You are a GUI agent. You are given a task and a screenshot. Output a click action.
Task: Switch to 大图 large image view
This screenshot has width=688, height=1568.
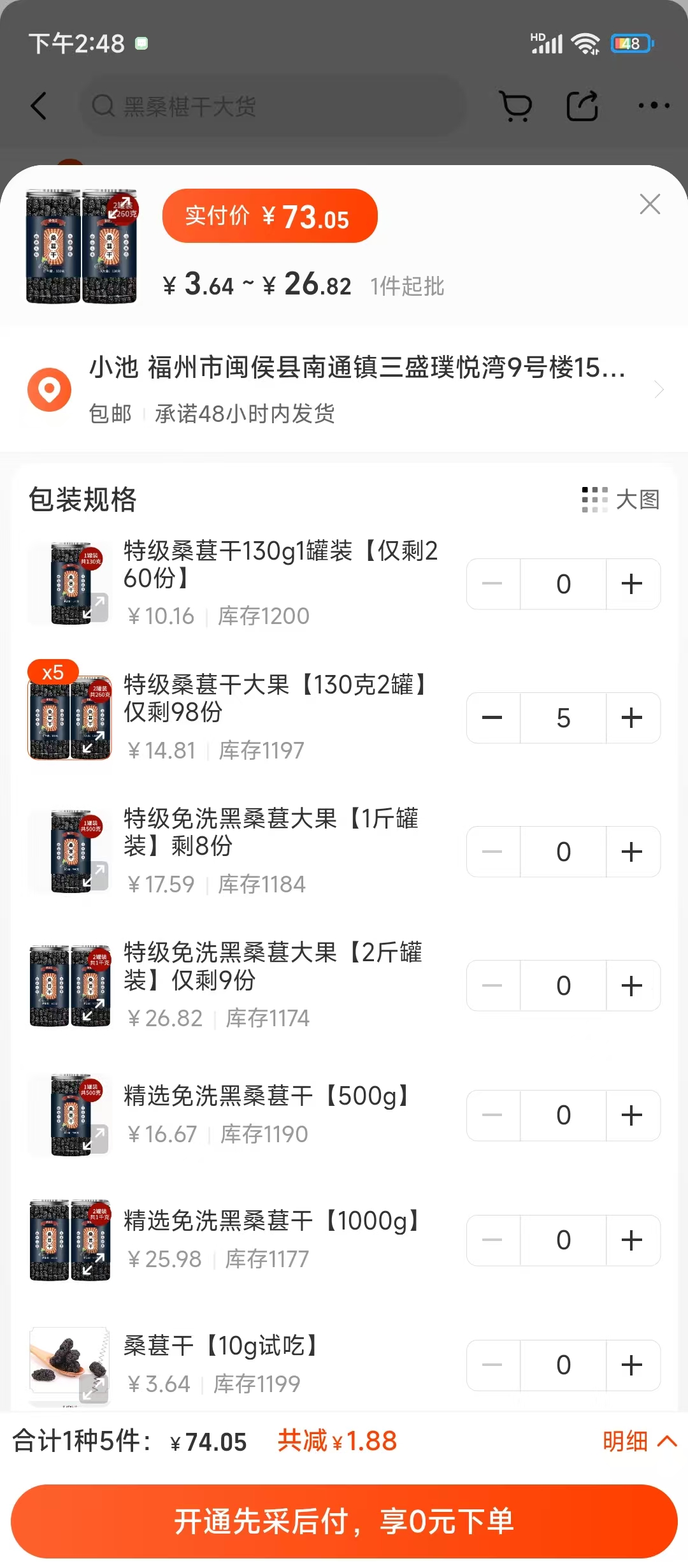621,500
